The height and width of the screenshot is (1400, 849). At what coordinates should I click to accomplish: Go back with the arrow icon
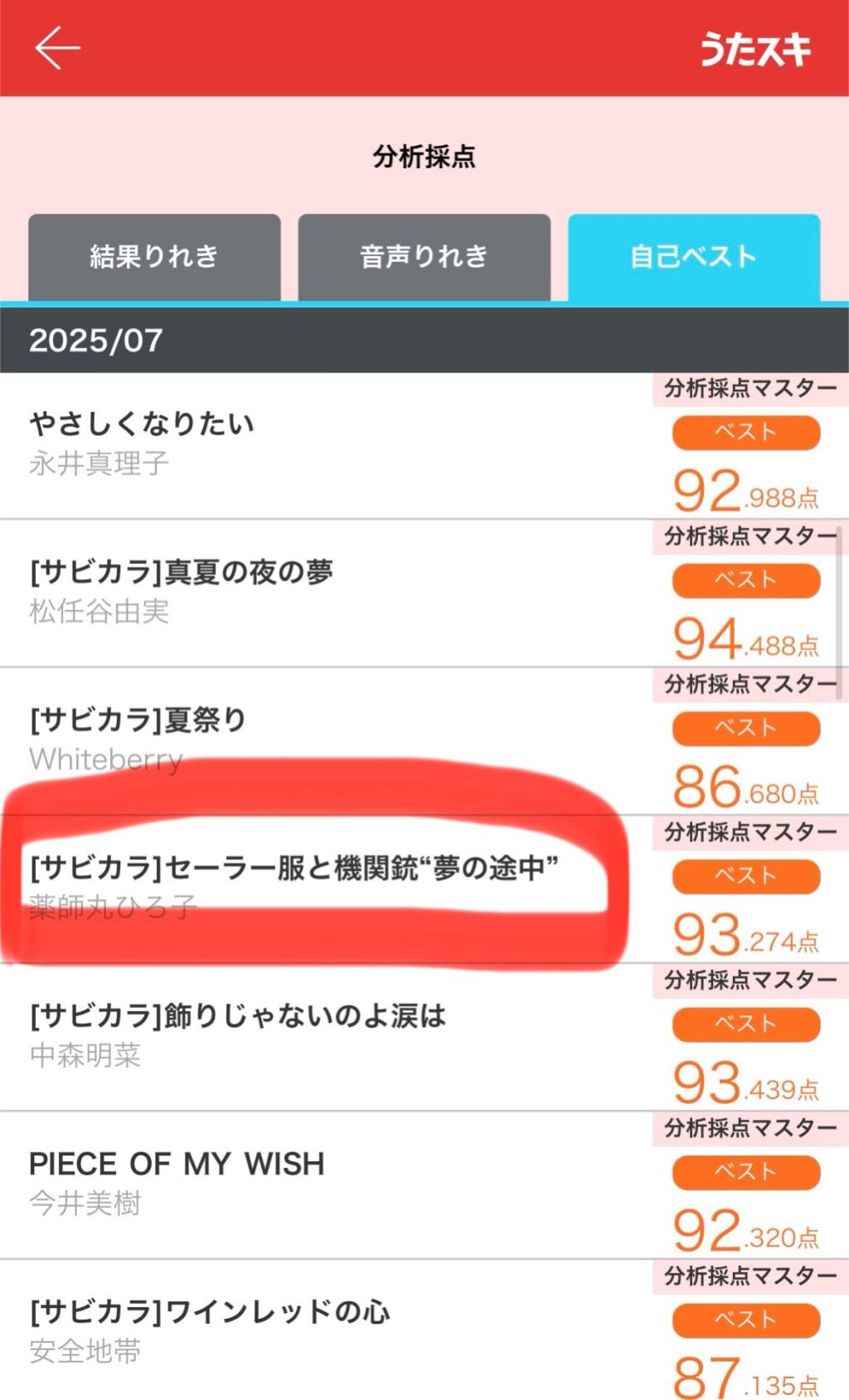click(57, 48)
